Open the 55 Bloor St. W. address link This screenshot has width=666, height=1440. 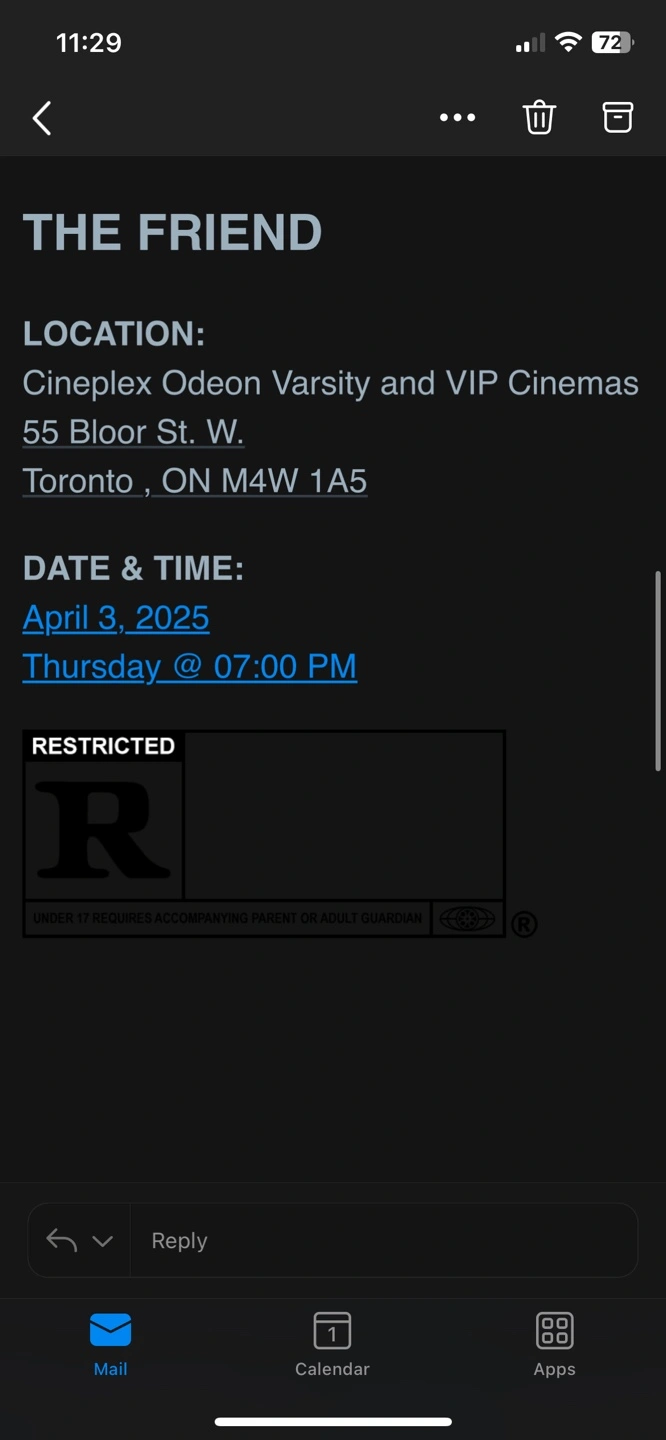tap(134, 432)
